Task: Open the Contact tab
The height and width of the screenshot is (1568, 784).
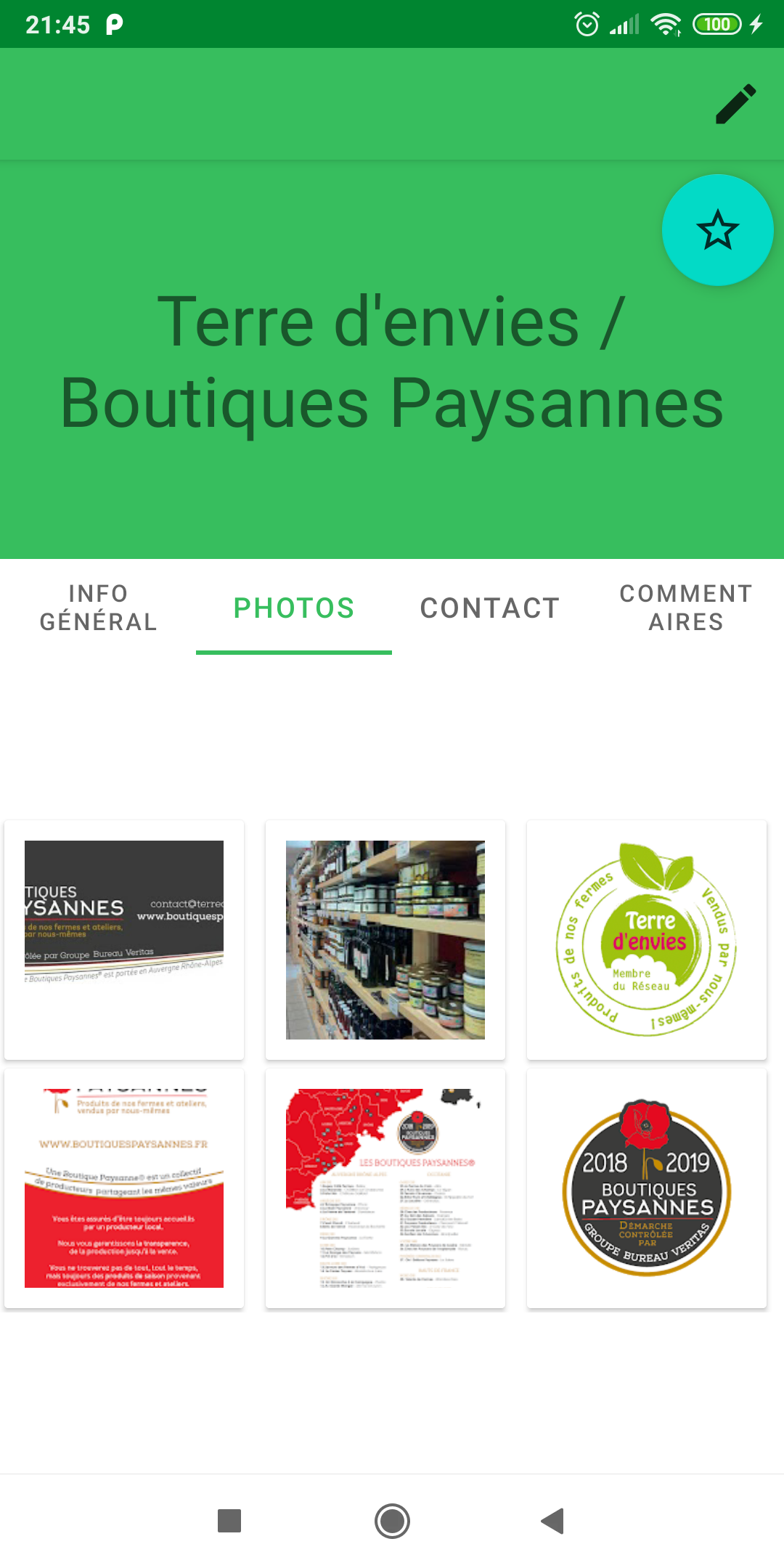Action: pyautogui.click(x=490, y=608)
